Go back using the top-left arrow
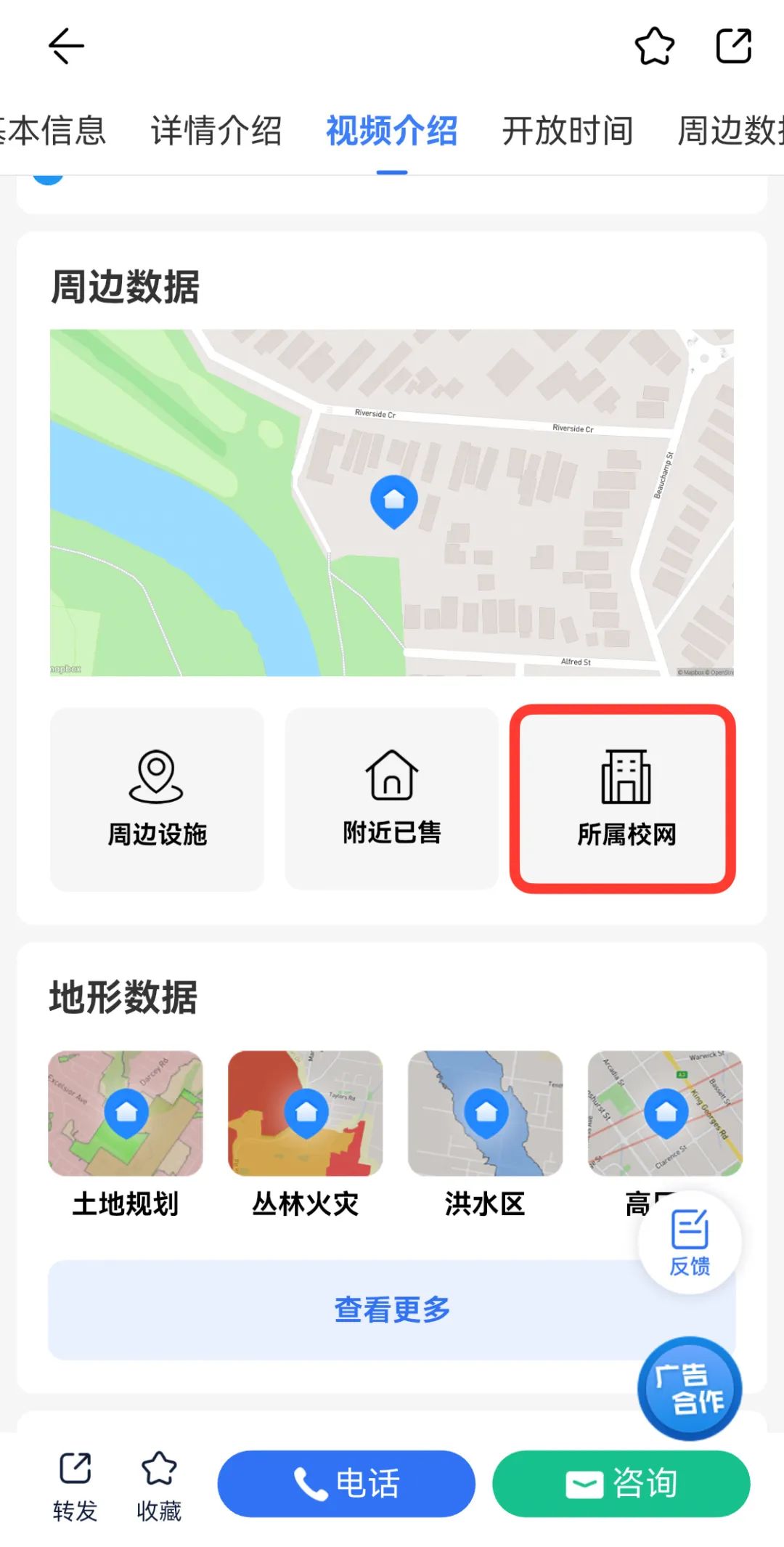784x1547 pixels. coord(66,46)
